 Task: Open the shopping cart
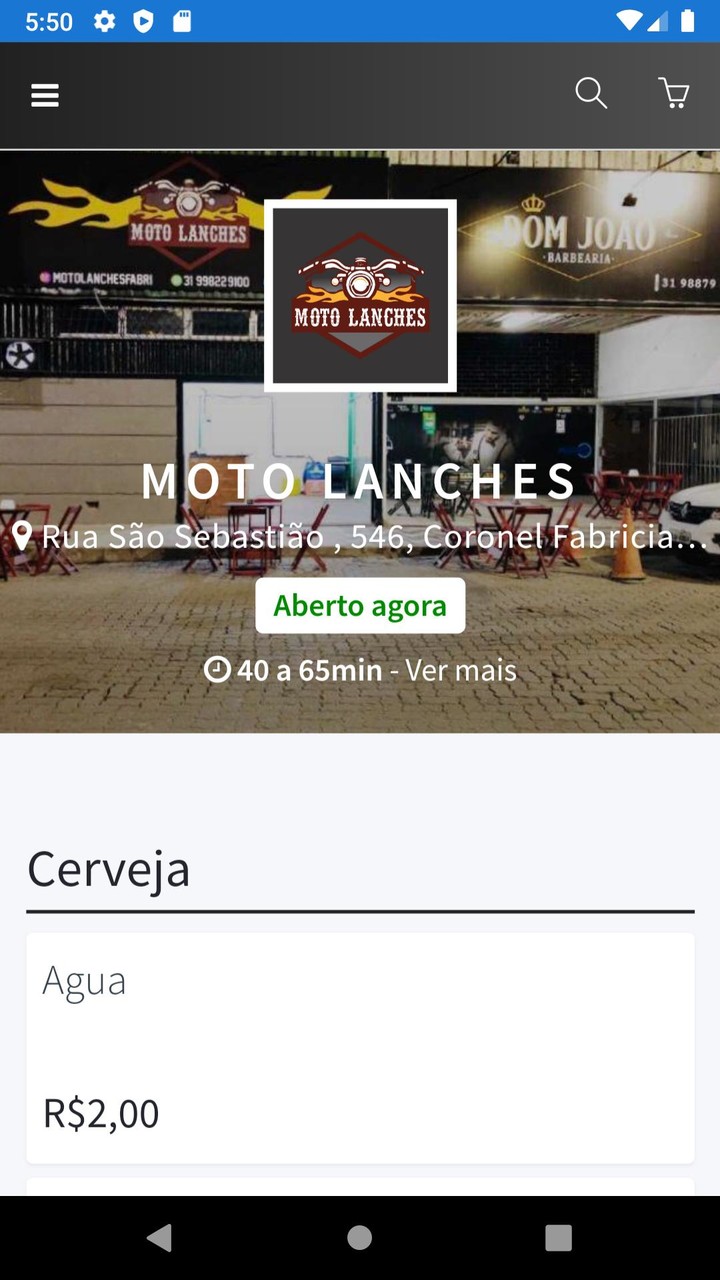pos(675,93)
